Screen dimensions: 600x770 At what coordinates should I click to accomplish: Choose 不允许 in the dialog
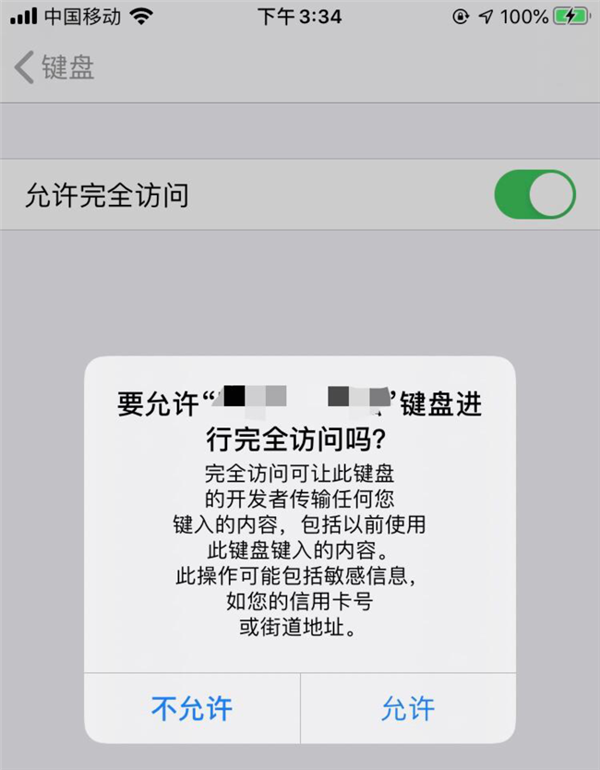tap(191, 708)
